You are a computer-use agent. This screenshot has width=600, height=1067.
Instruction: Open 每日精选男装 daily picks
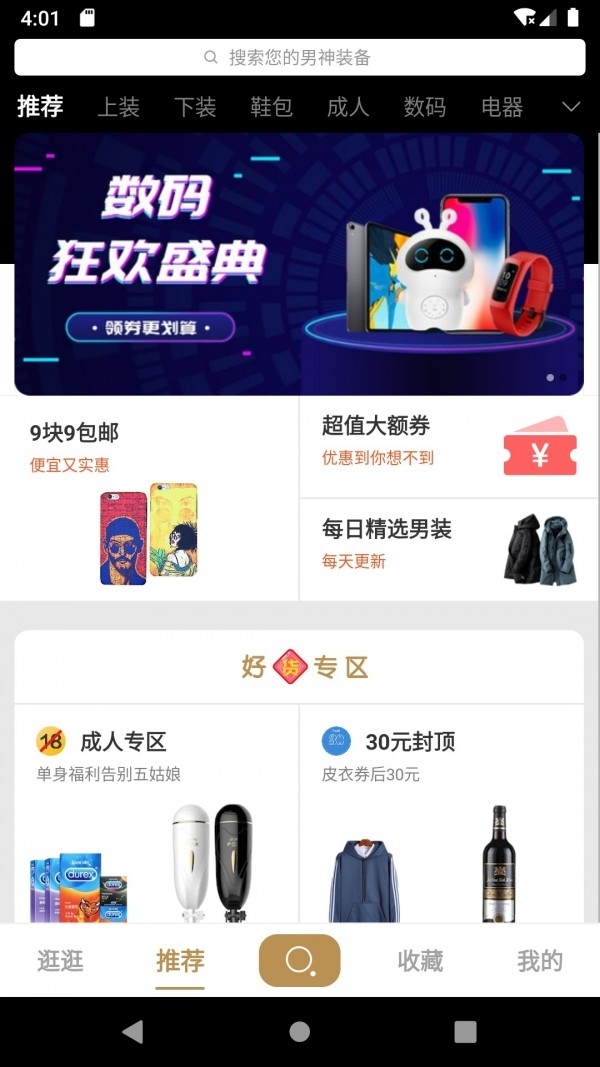tap(441, 549)
